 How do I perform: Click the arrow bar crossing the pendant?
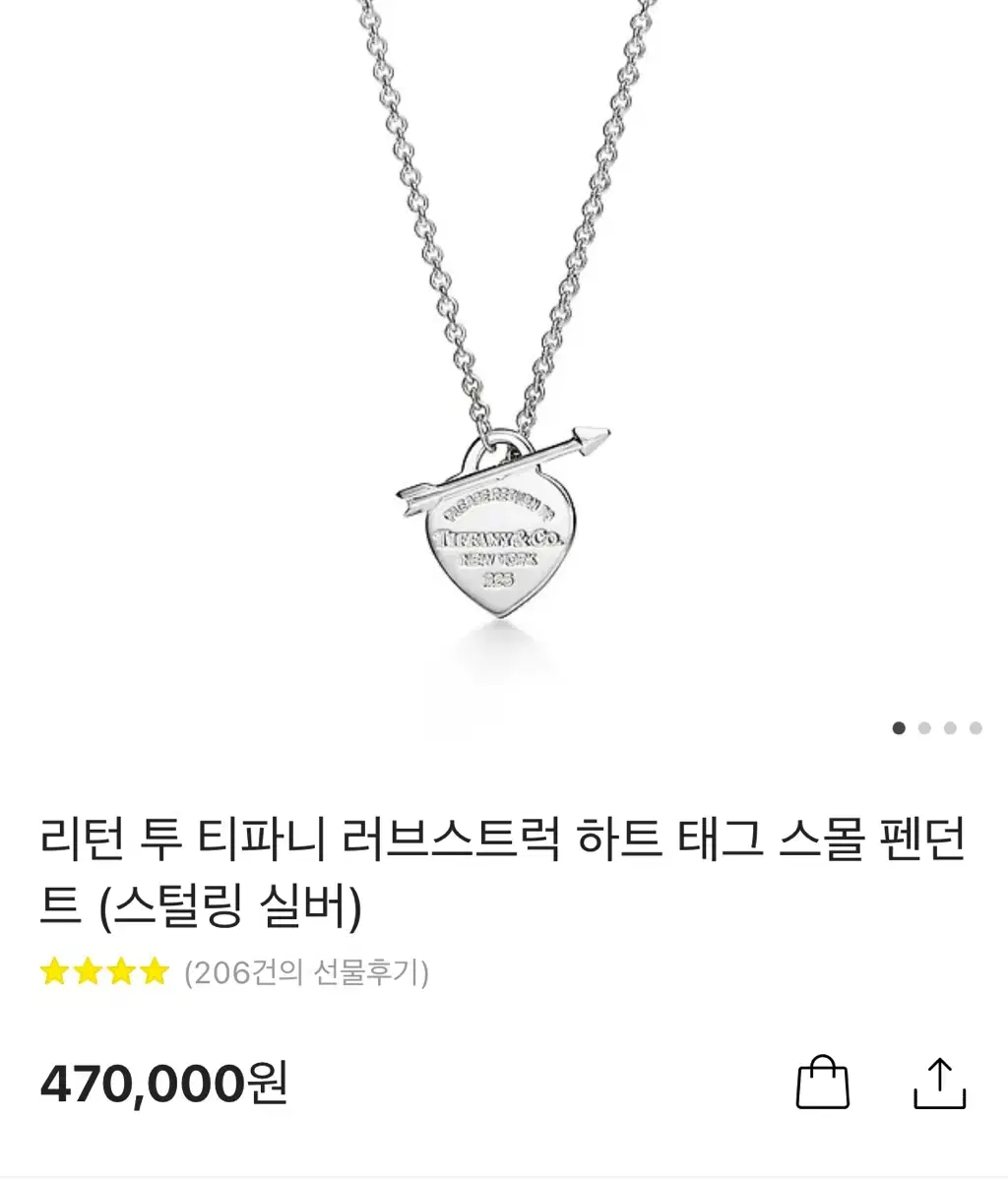click(502, 467)
